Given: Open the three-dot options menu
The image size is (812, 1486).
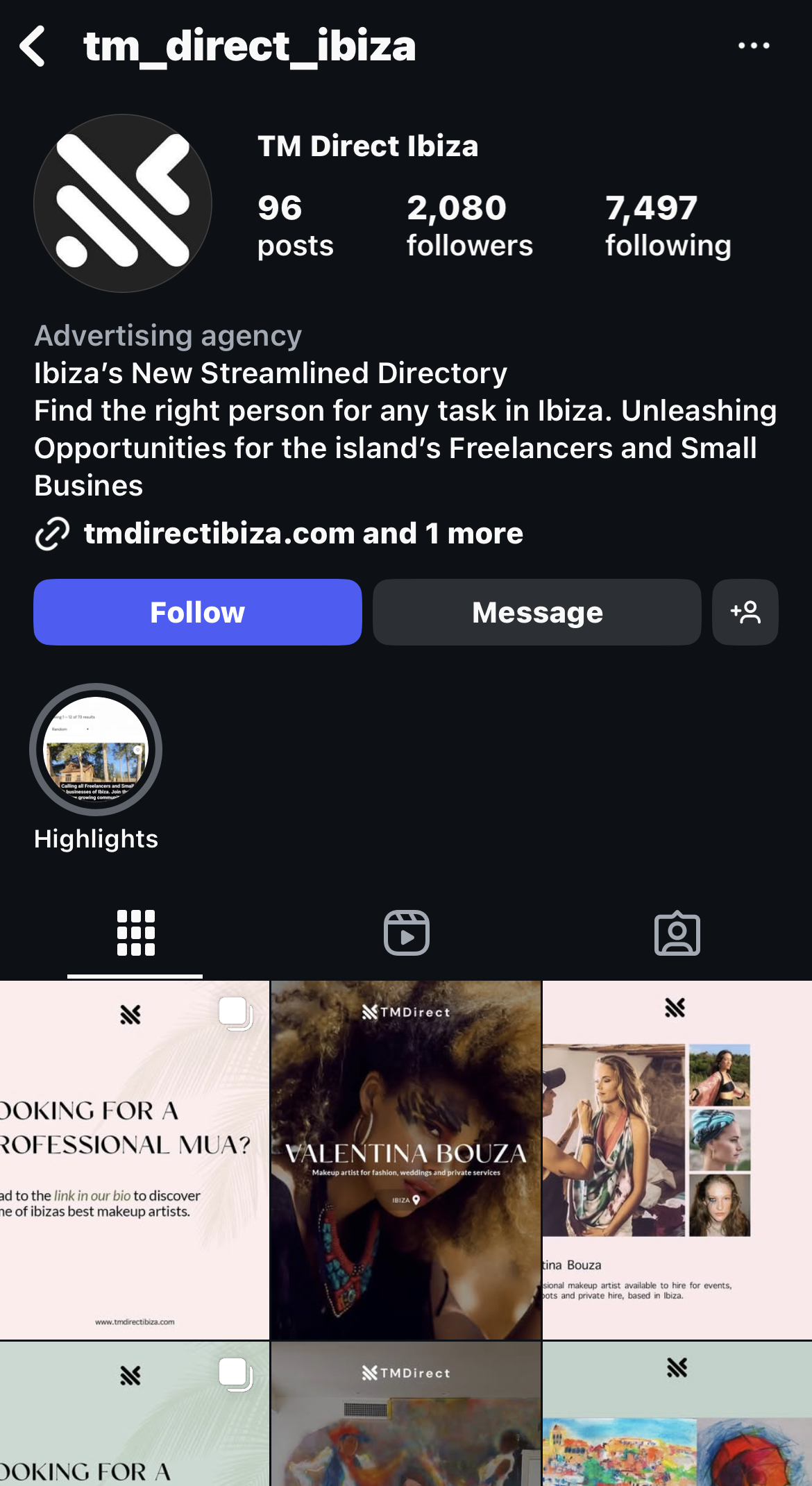Looking at the screenshot, I should (753, 46).
